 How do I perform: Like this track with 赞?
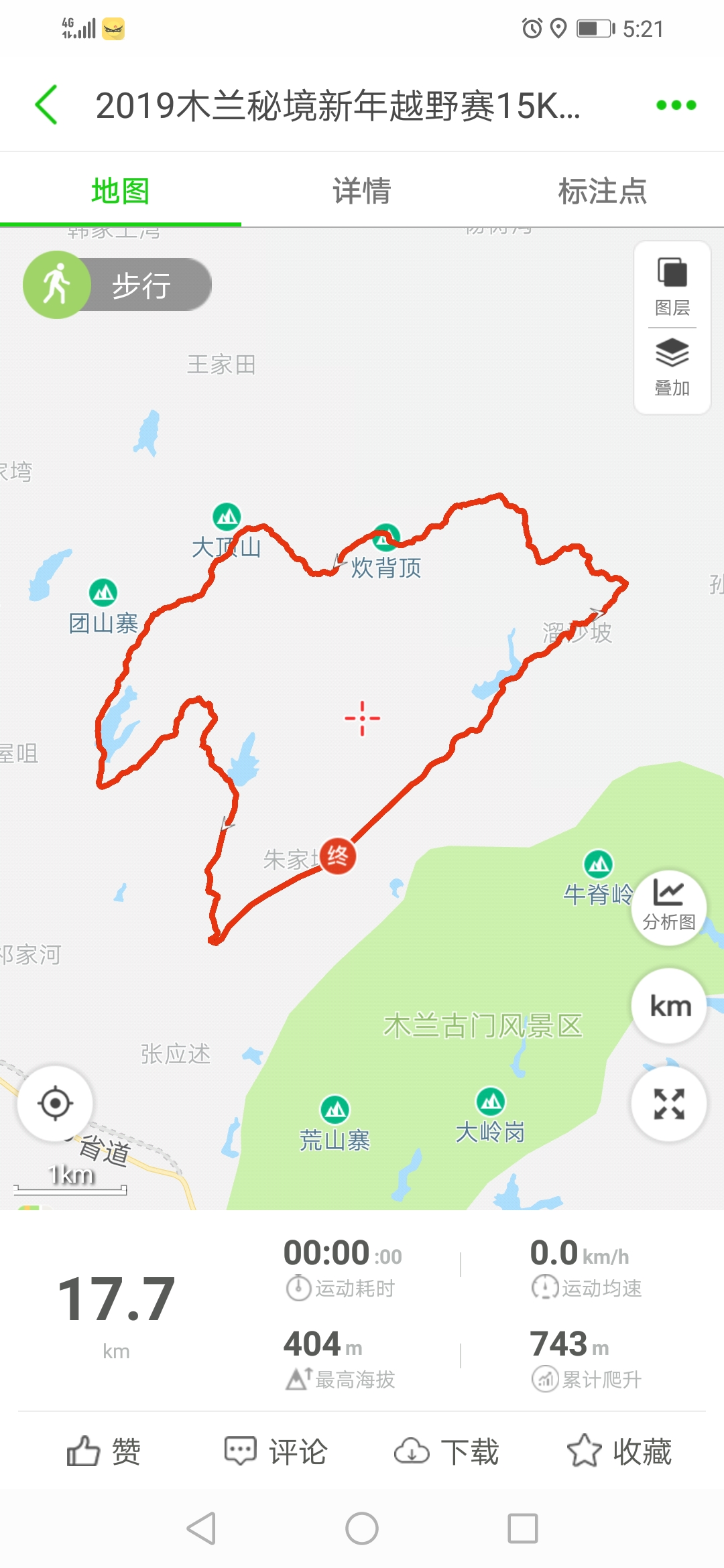(104, 1451)
